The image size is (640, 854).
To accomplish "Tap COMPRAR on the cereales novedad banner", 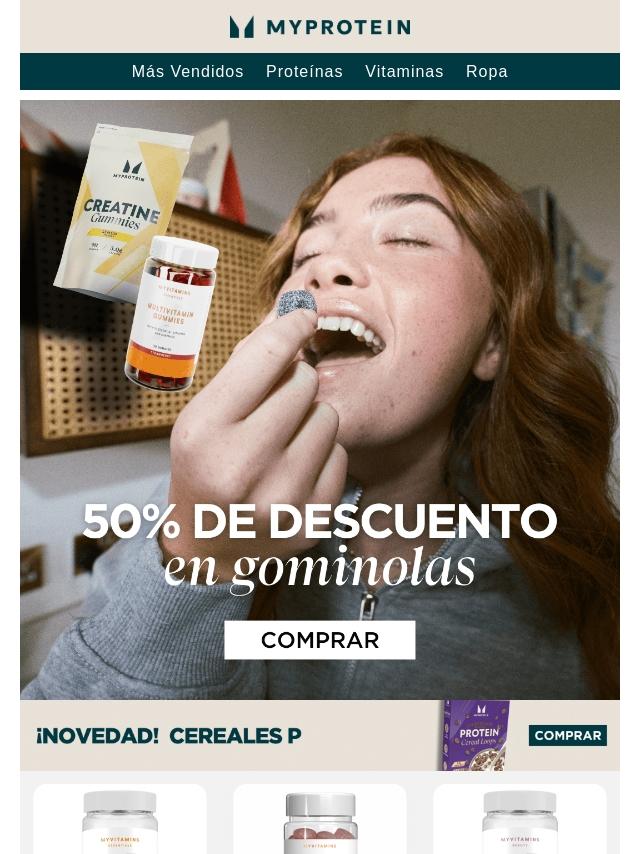I will tap(567, 736).
